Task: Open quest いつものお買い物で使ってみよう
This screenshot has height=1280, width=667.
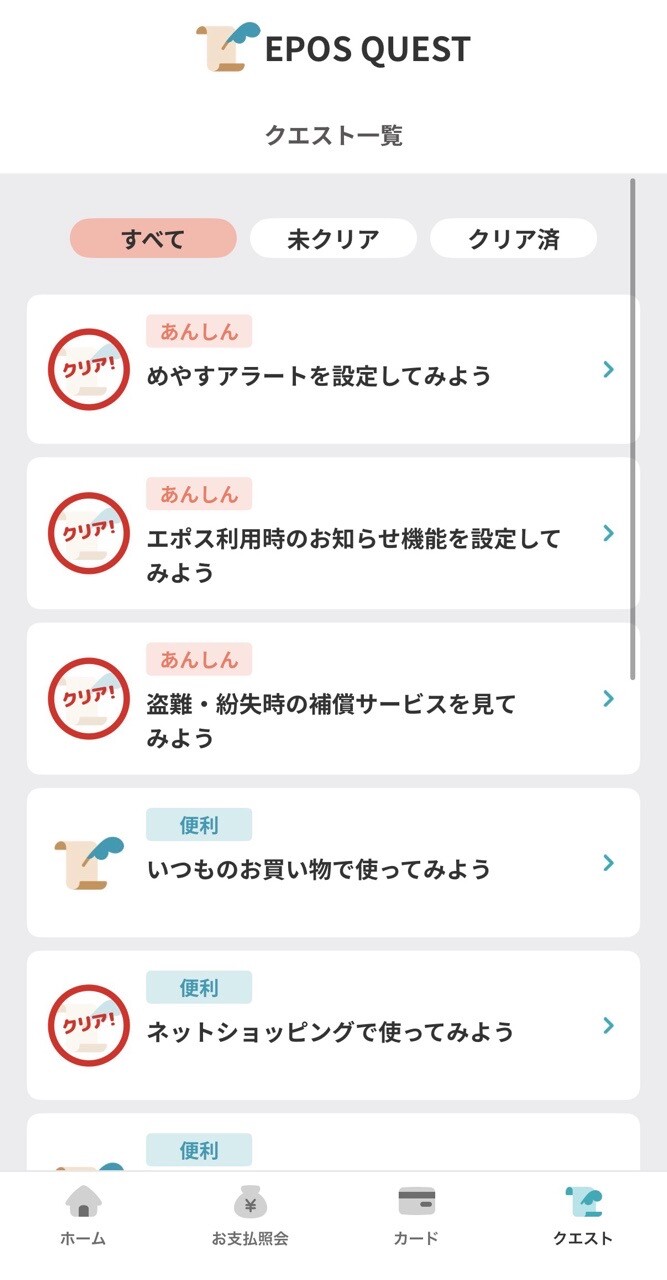Action: 333,863
